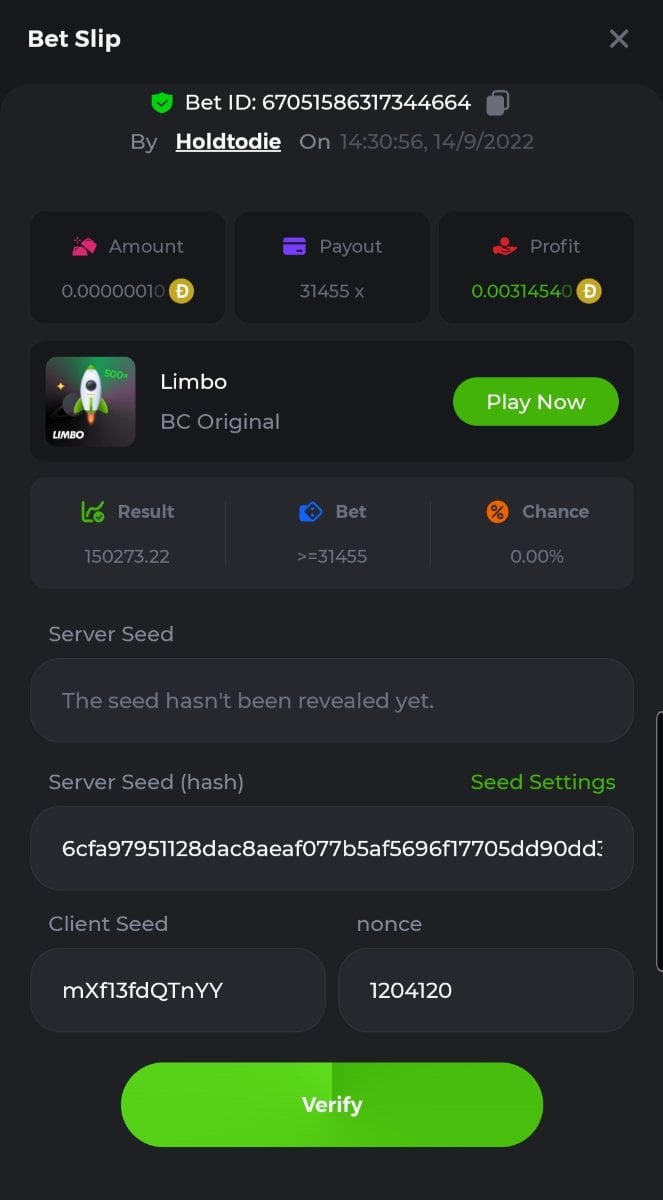Tap Play Now for Limbo
Screen dimensions: 663x1200
pyautogui.click(x=535, y=402)
